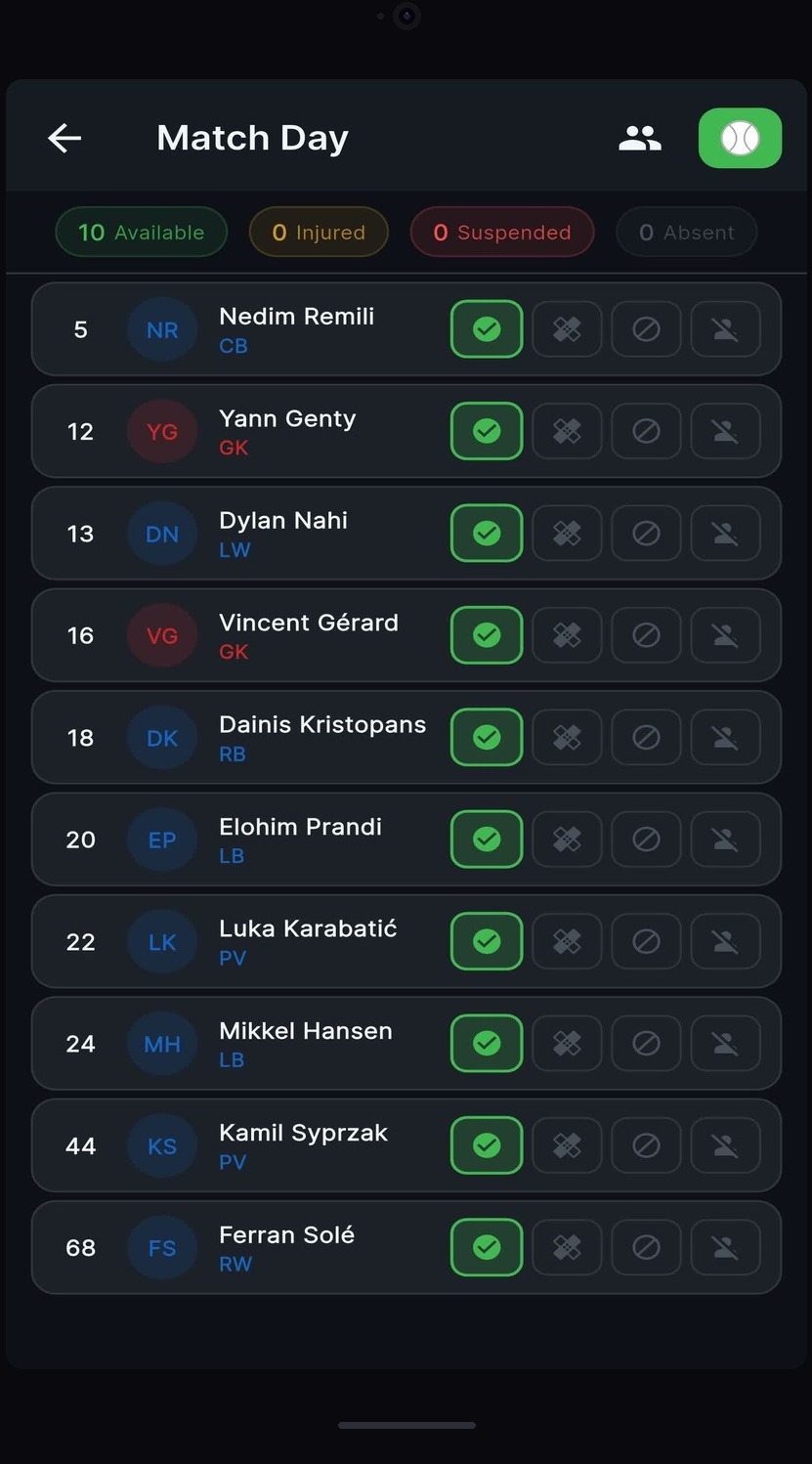Image resolution: width=812 pixels, height=1464 pixels.
Task: Mark Elohim Prandi as injured
Action: pyautogui.click(x=567, y=839)
